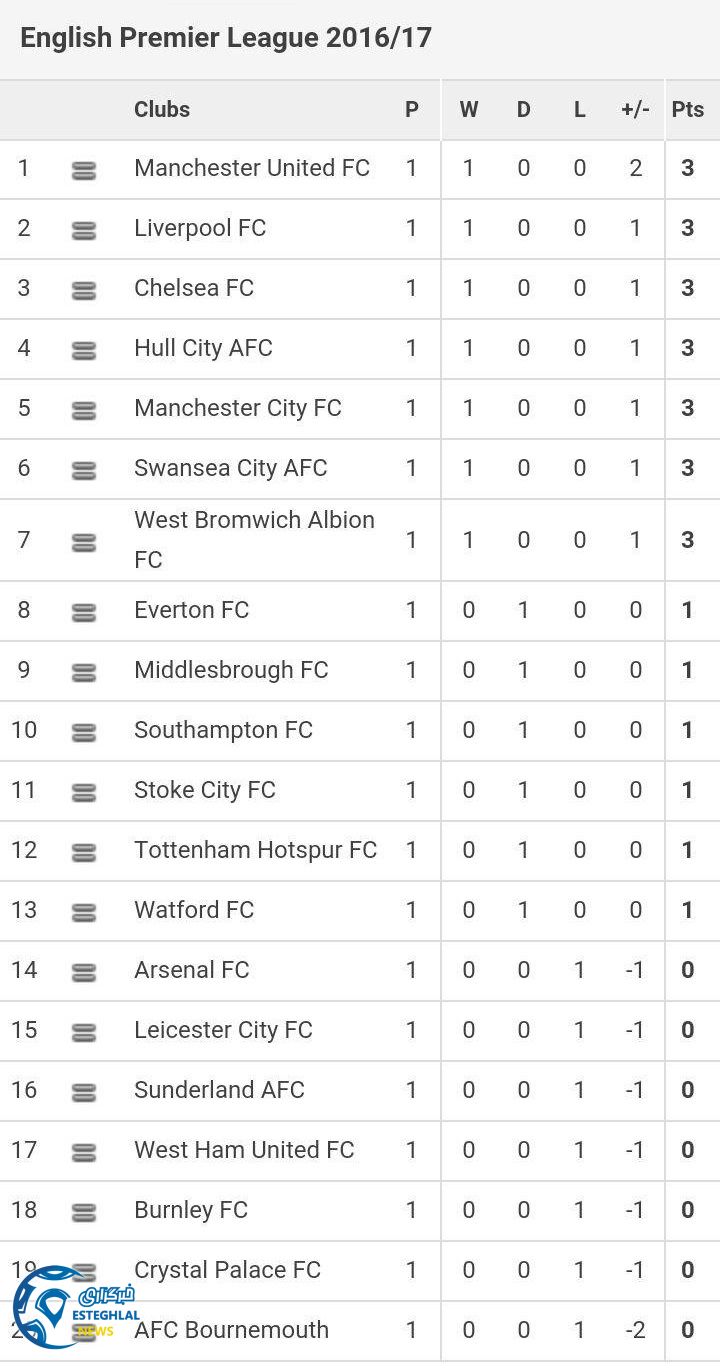Click the Manchester United FC club crest icon

pyautogui.click(x=85, y=168)
